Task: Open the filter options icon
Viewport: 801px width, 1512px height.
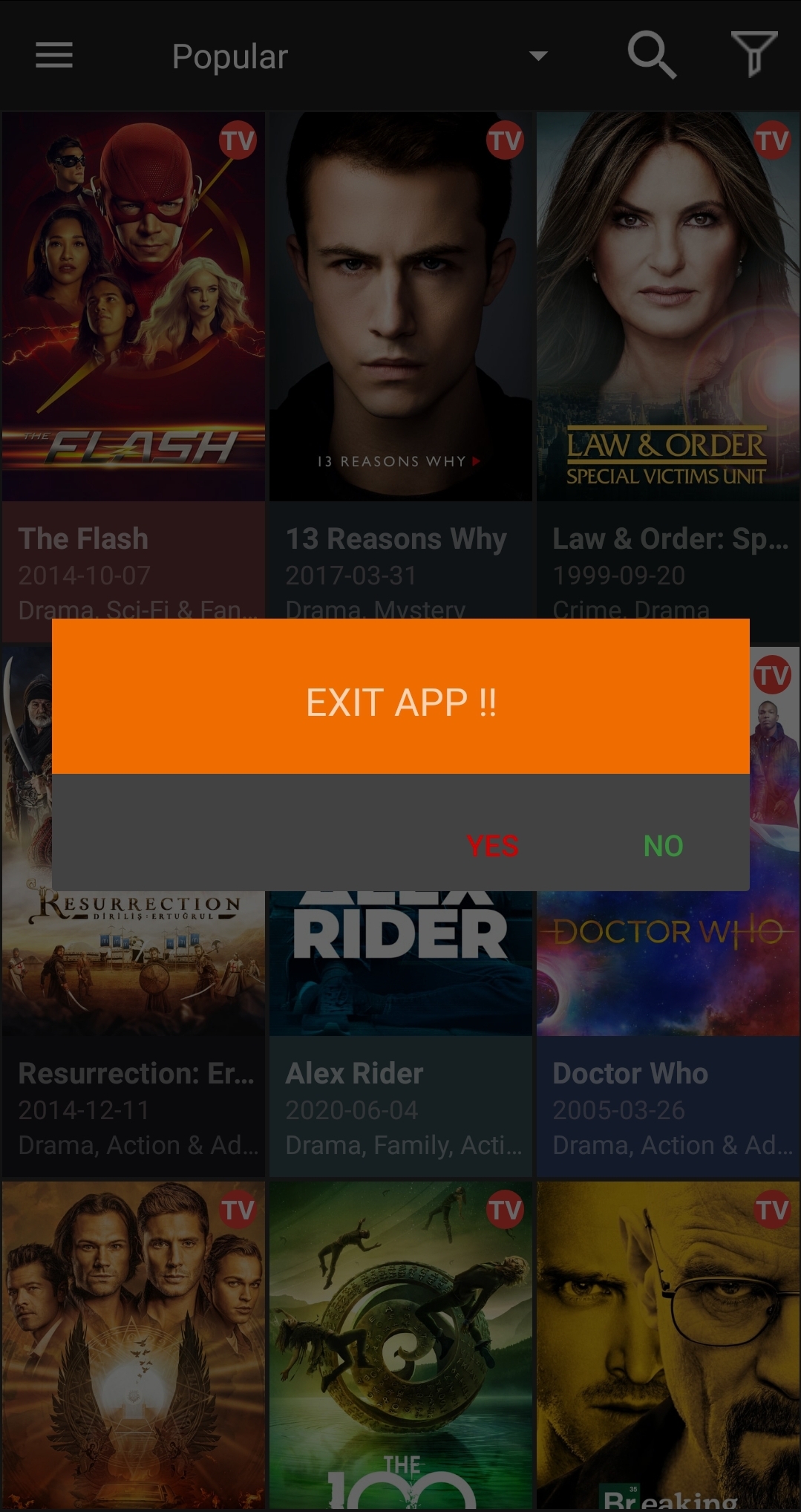Action: click(x=753, y=56)
